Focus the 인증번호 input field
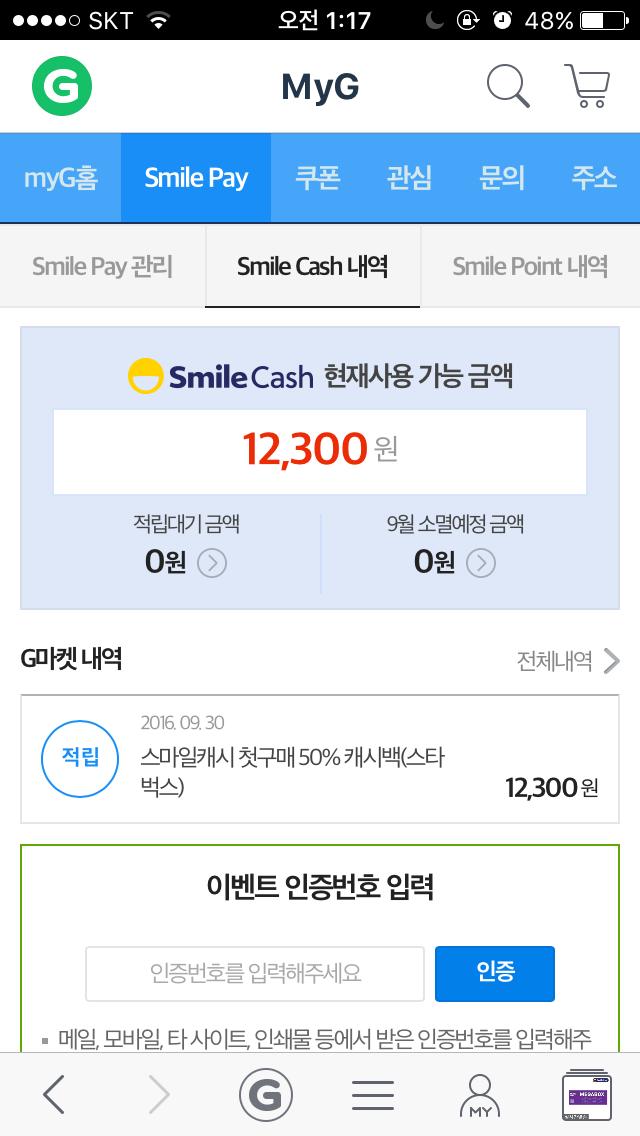The image size is (640, 1136). (255, 973)
